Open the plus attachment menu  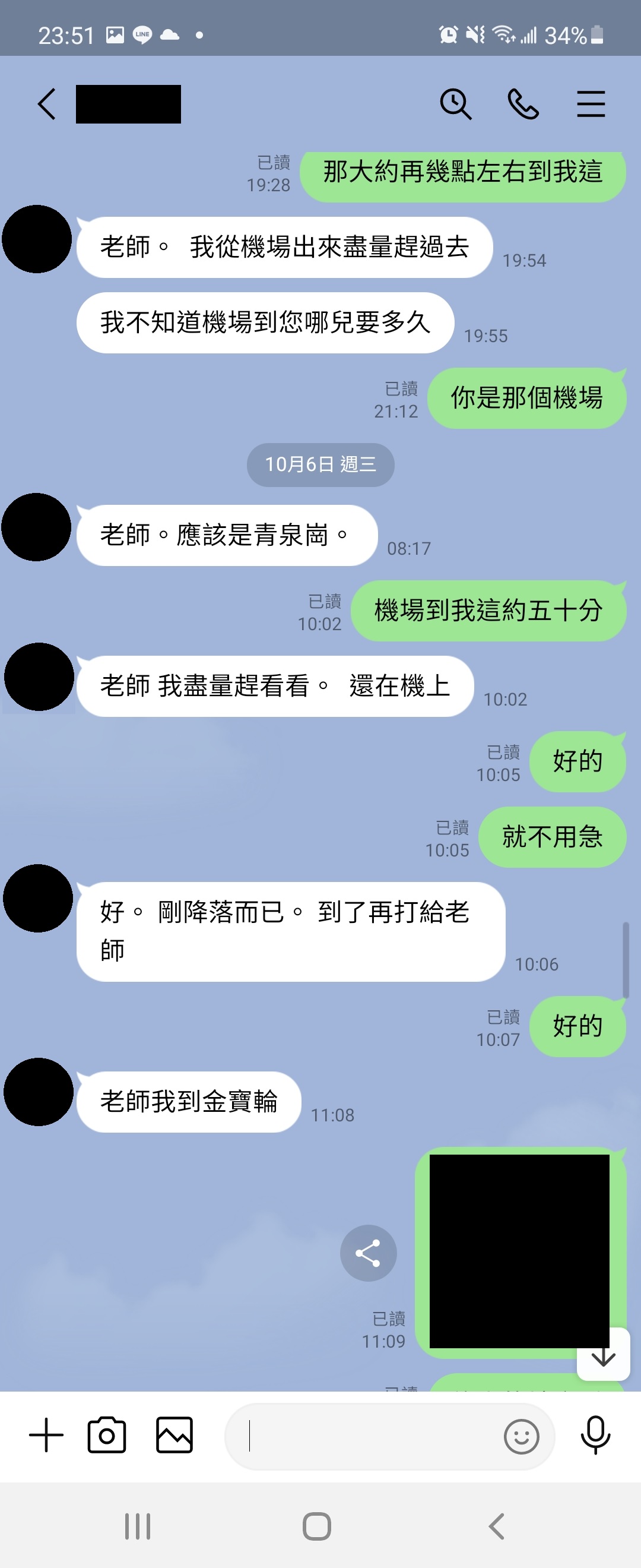[x=46, y=1436]
